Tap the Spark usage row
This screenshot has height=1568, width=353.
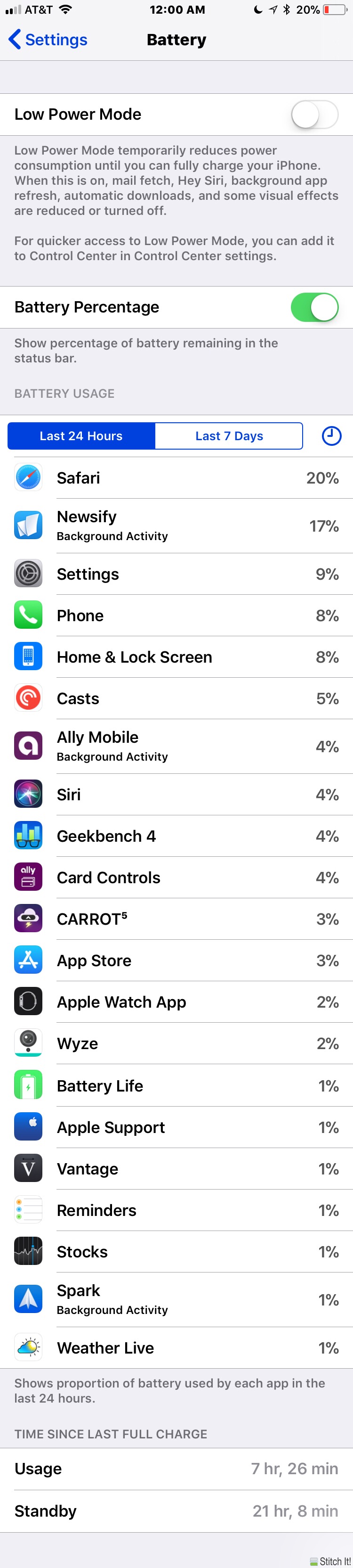pyautogui.click(x=176, y=1299)
